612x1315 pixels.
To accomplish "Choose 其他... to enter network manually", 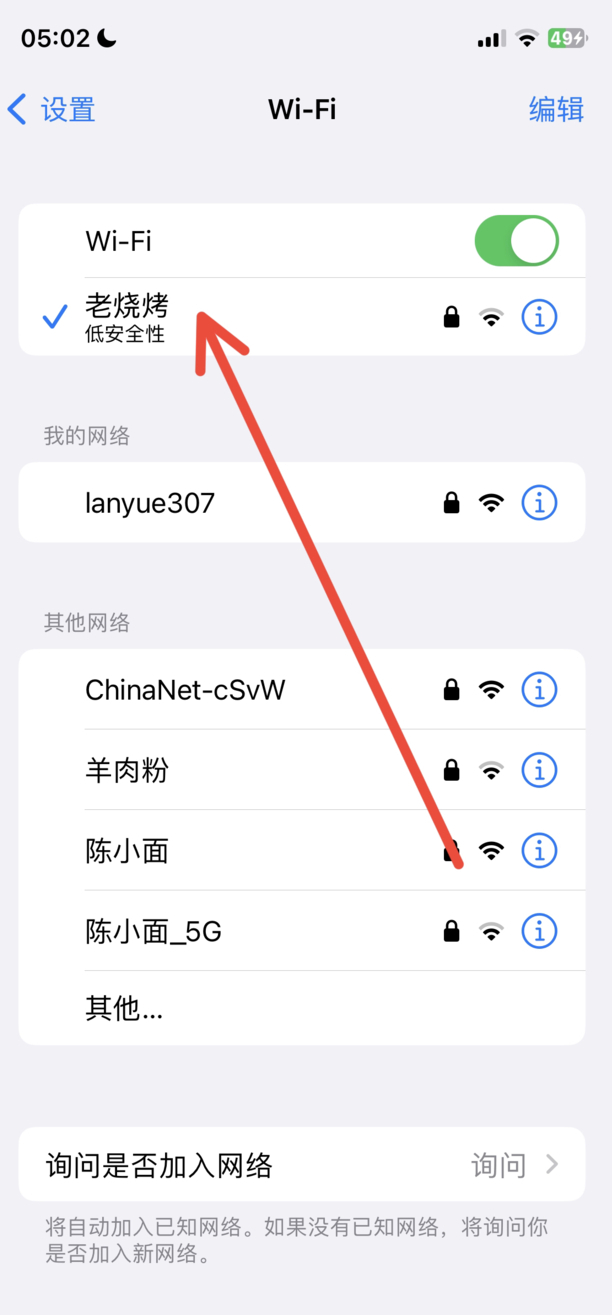I will click(x=124, y=1008).
